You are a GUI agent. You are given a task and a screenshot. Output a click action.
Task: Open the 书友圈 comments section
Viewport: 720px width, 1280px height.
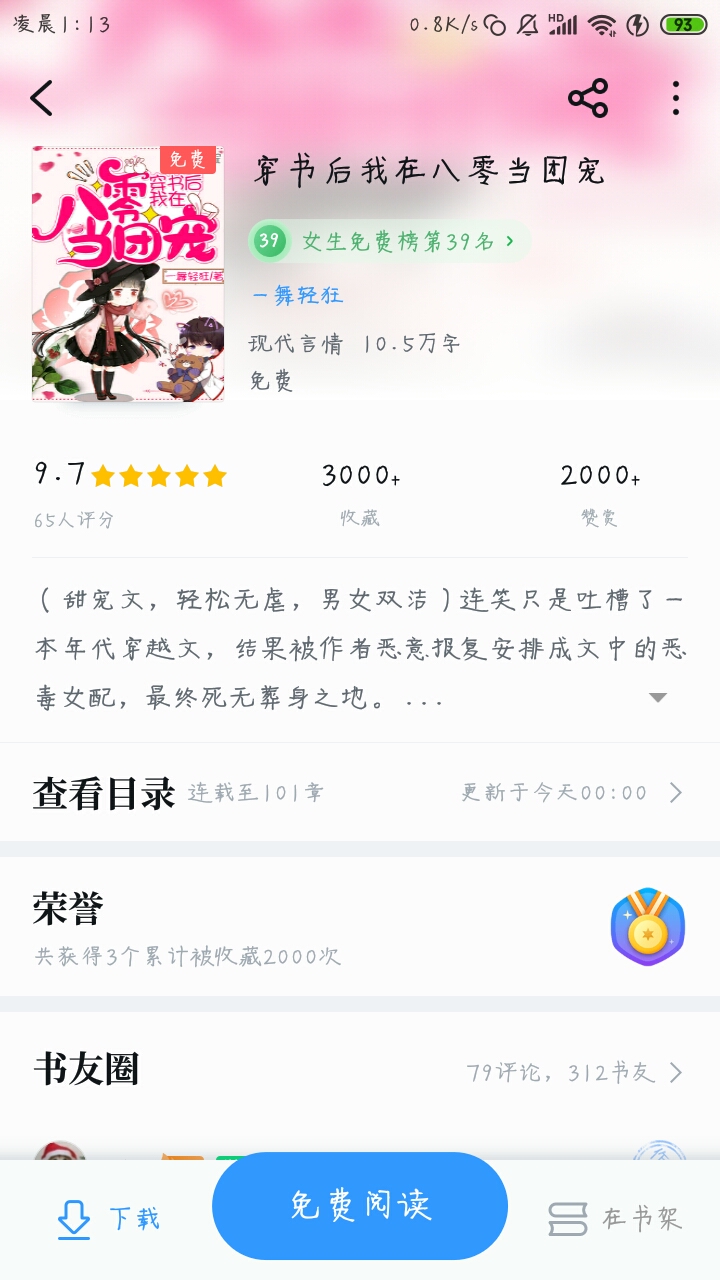tap(360, 1072)
